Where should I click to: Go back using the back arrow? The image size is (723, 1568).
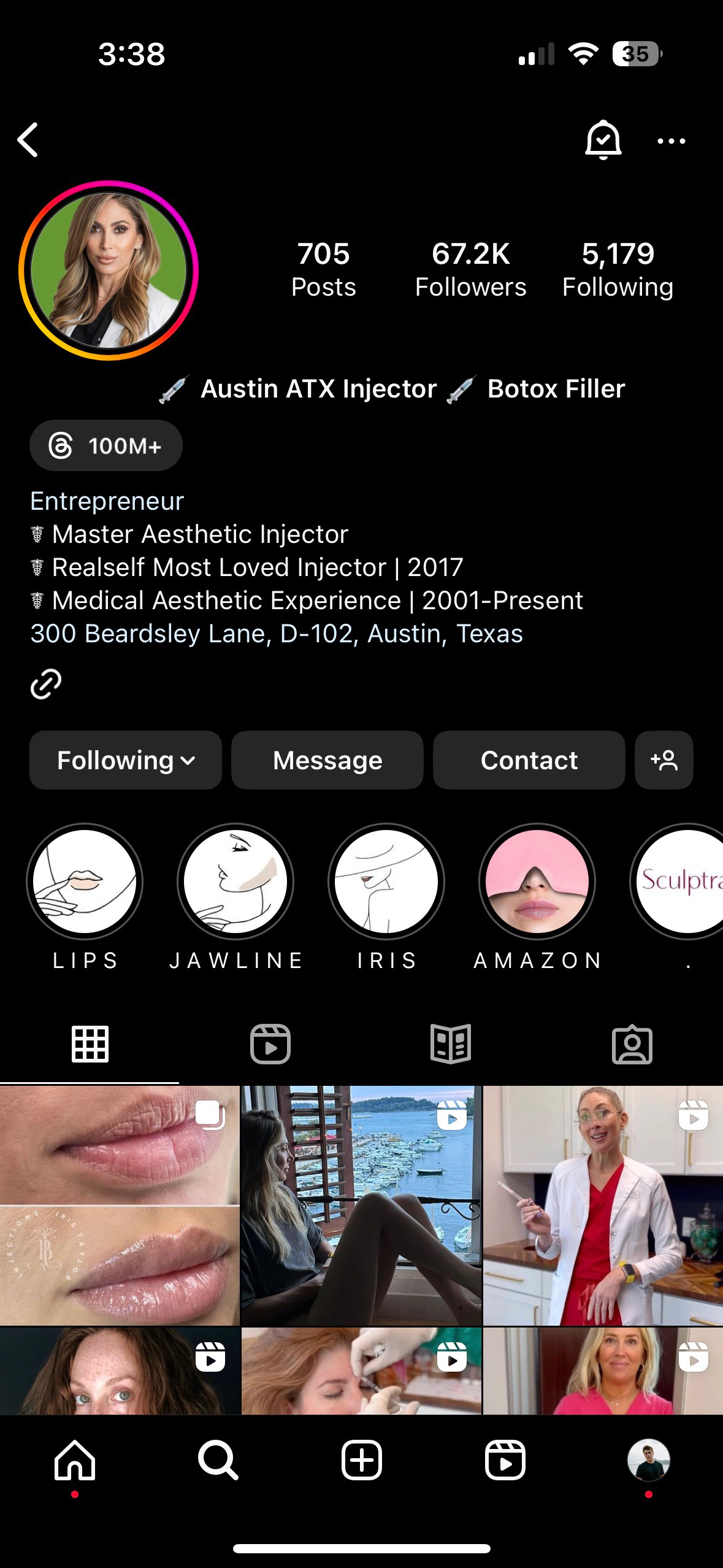pyautogui.click(x=28, y=140)
